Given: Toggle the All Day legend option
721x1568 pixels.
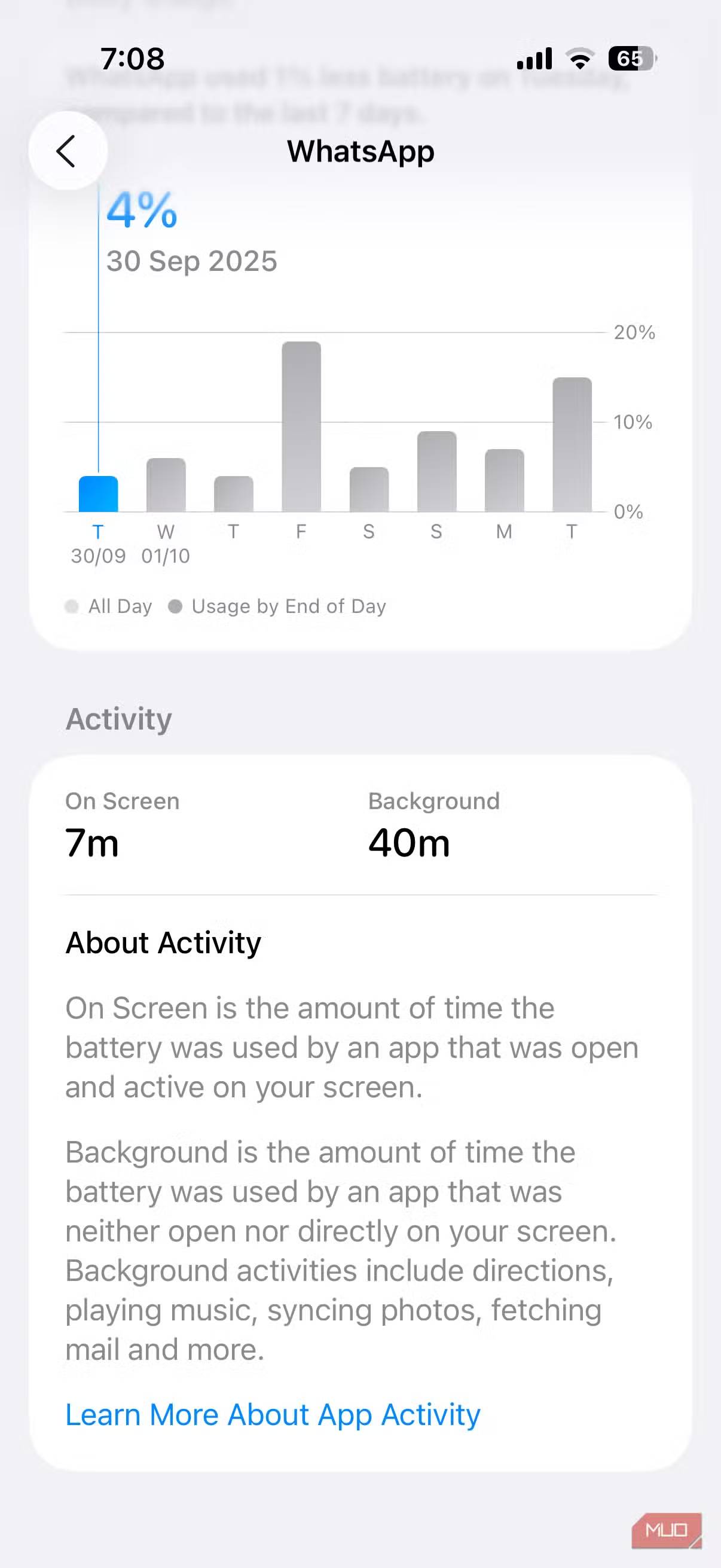Looking at the screenshot, I should point(109,606).
